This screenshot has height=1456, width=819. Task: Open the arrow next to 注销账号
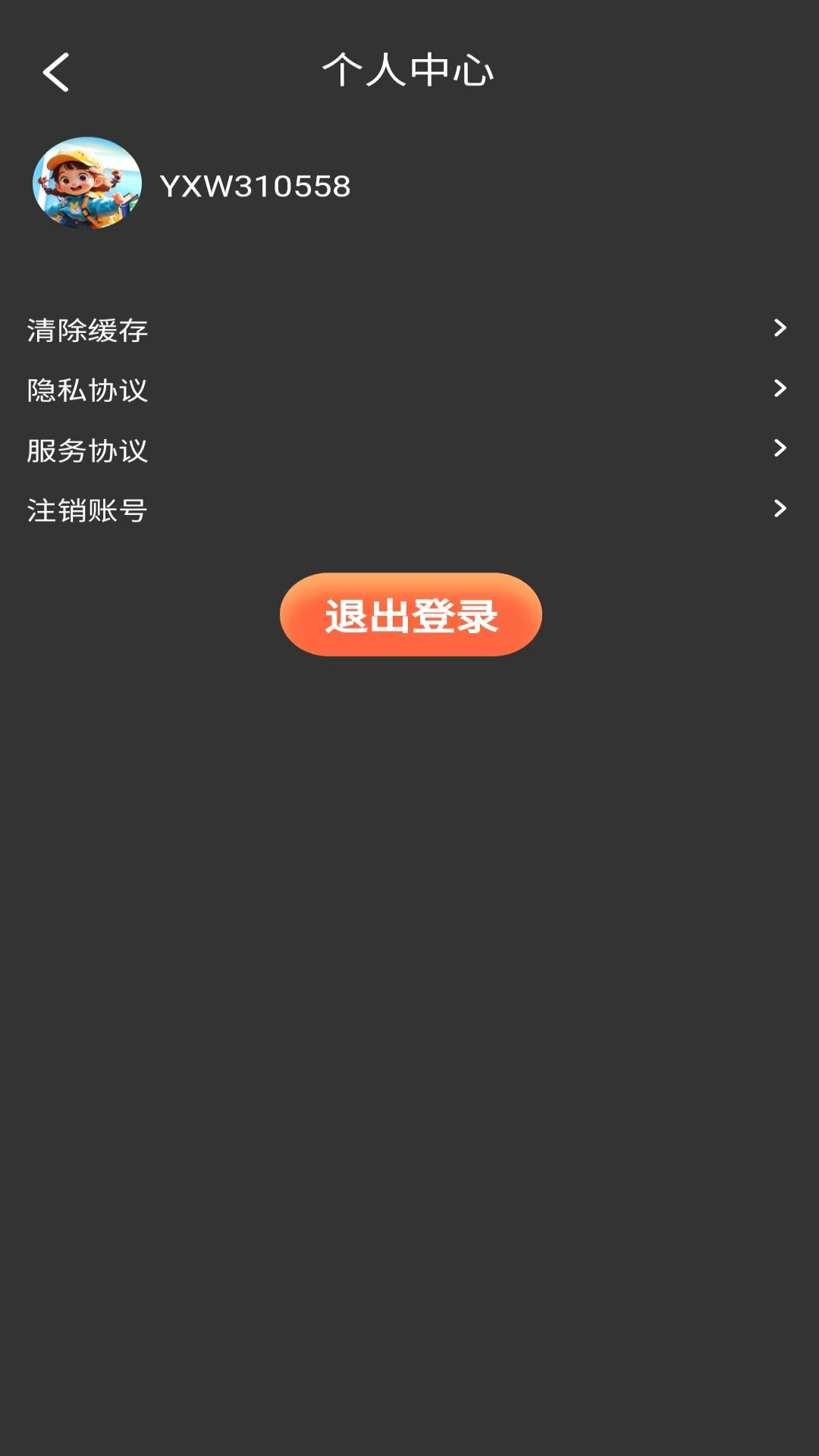[x=780, y=508]
